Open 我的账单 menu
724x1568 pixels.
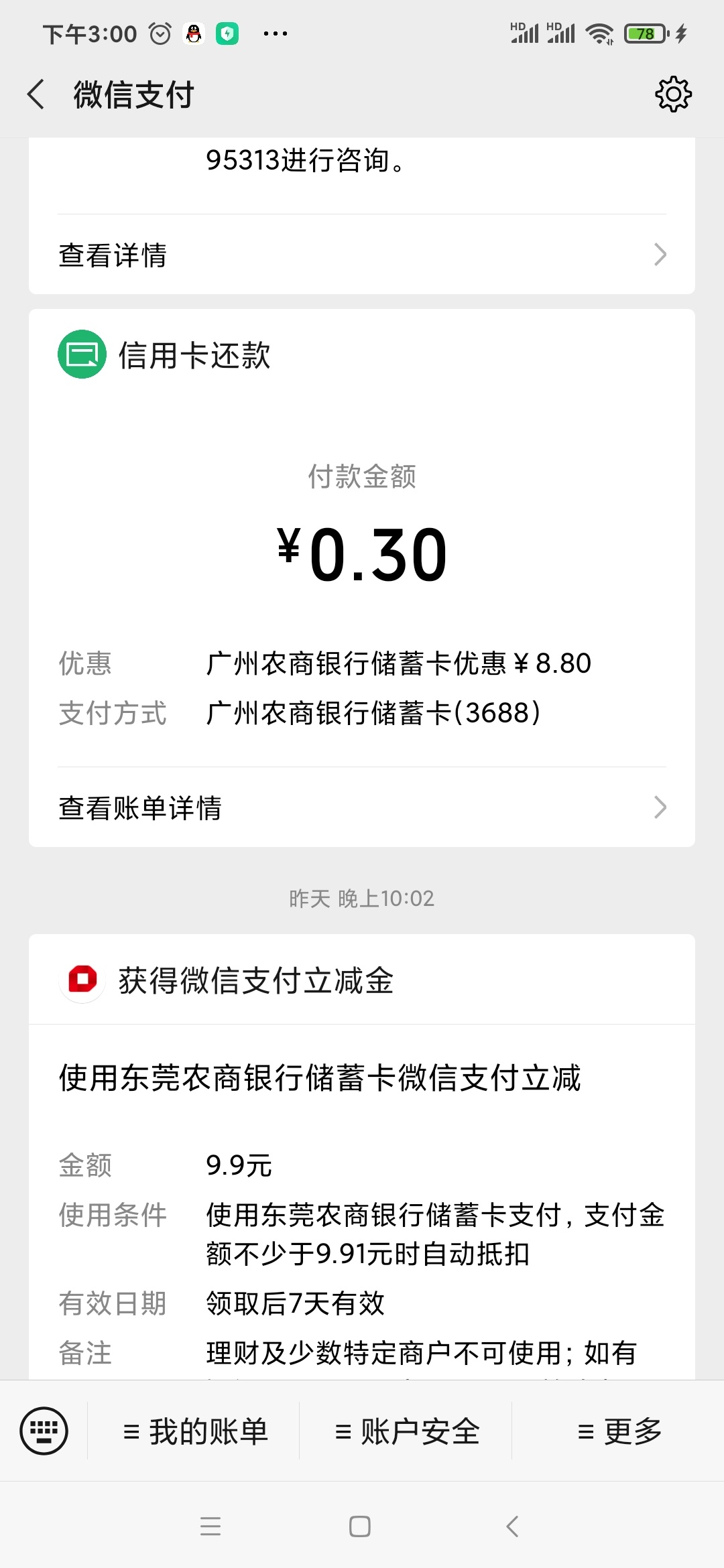point(195,1431)
